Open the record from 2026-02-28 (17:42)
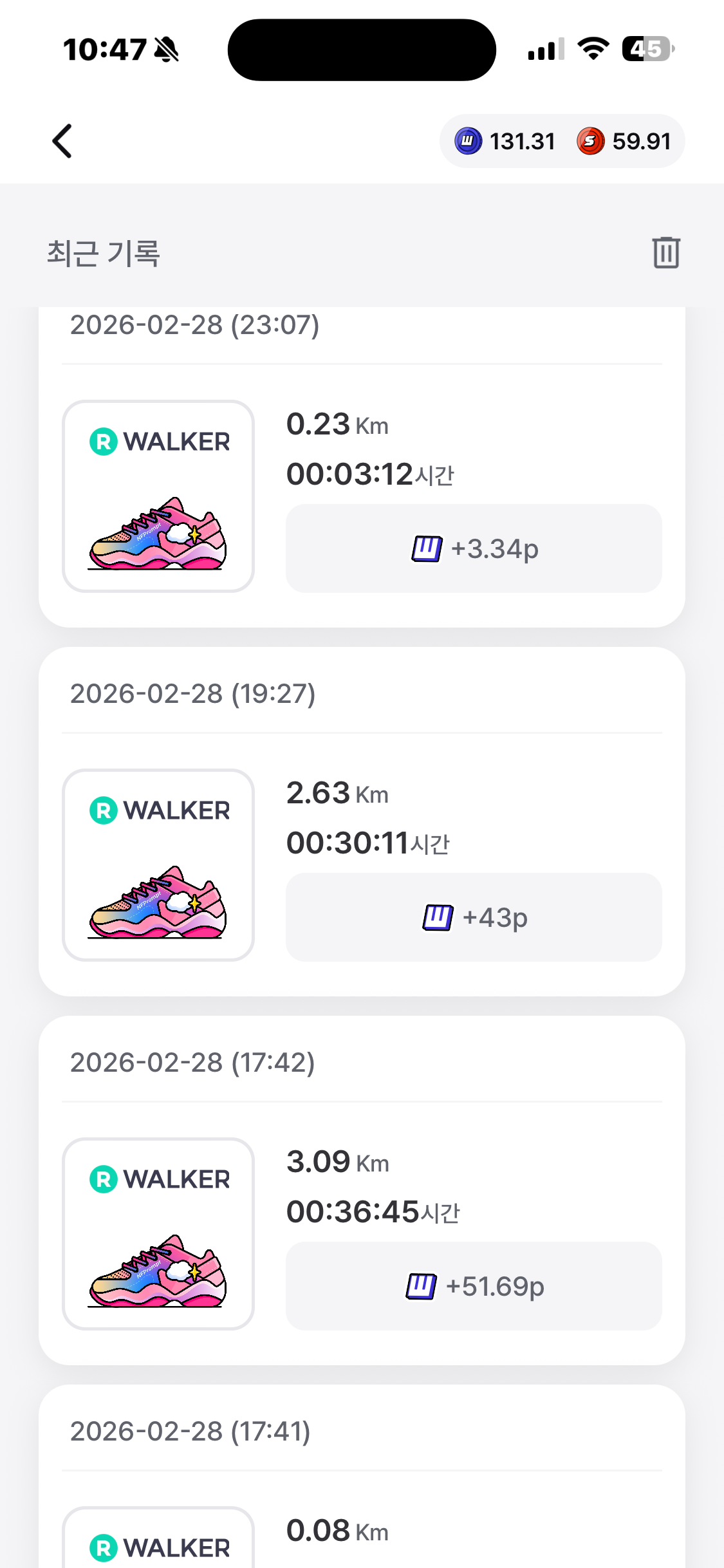Viewport: 724px width, 1568px height. point(362,1190)
